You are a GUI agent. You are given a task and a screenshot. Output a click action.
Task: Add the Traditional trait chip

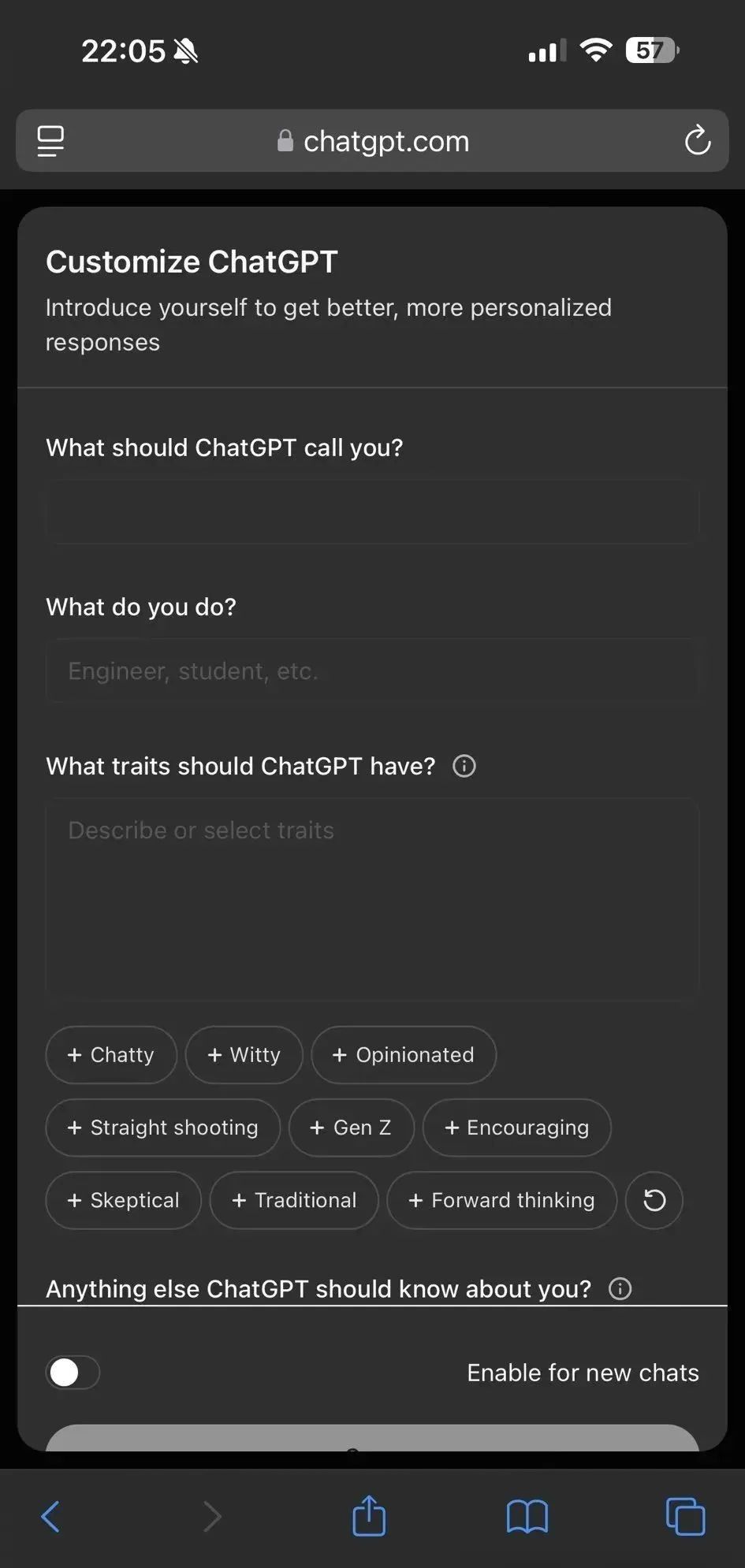tap(294, 1200)
